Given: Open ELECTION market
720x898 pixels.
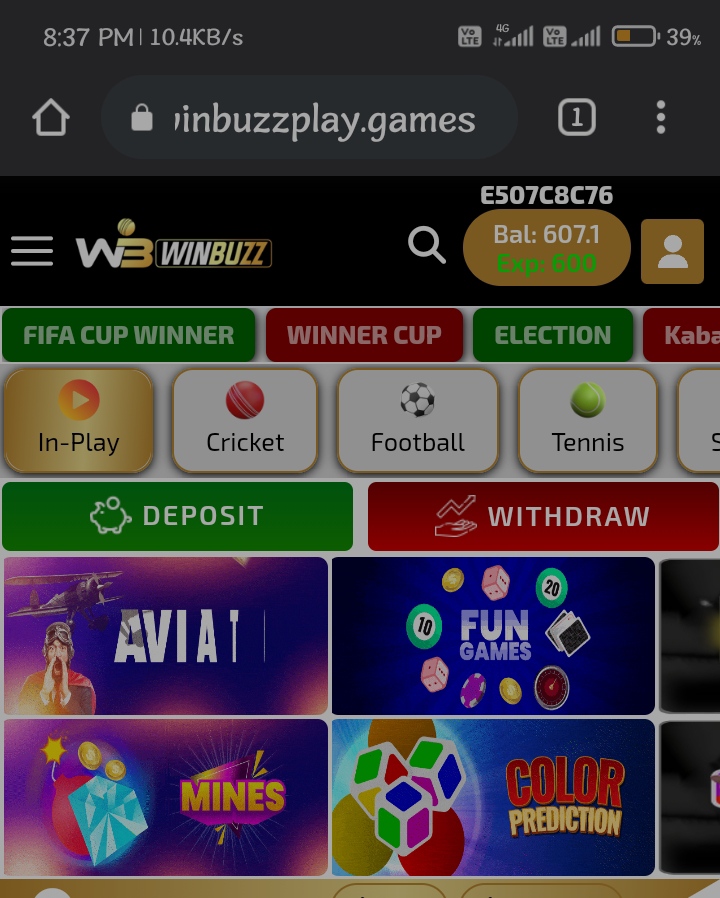Looking at the screenshot, I should click(552, 335).
